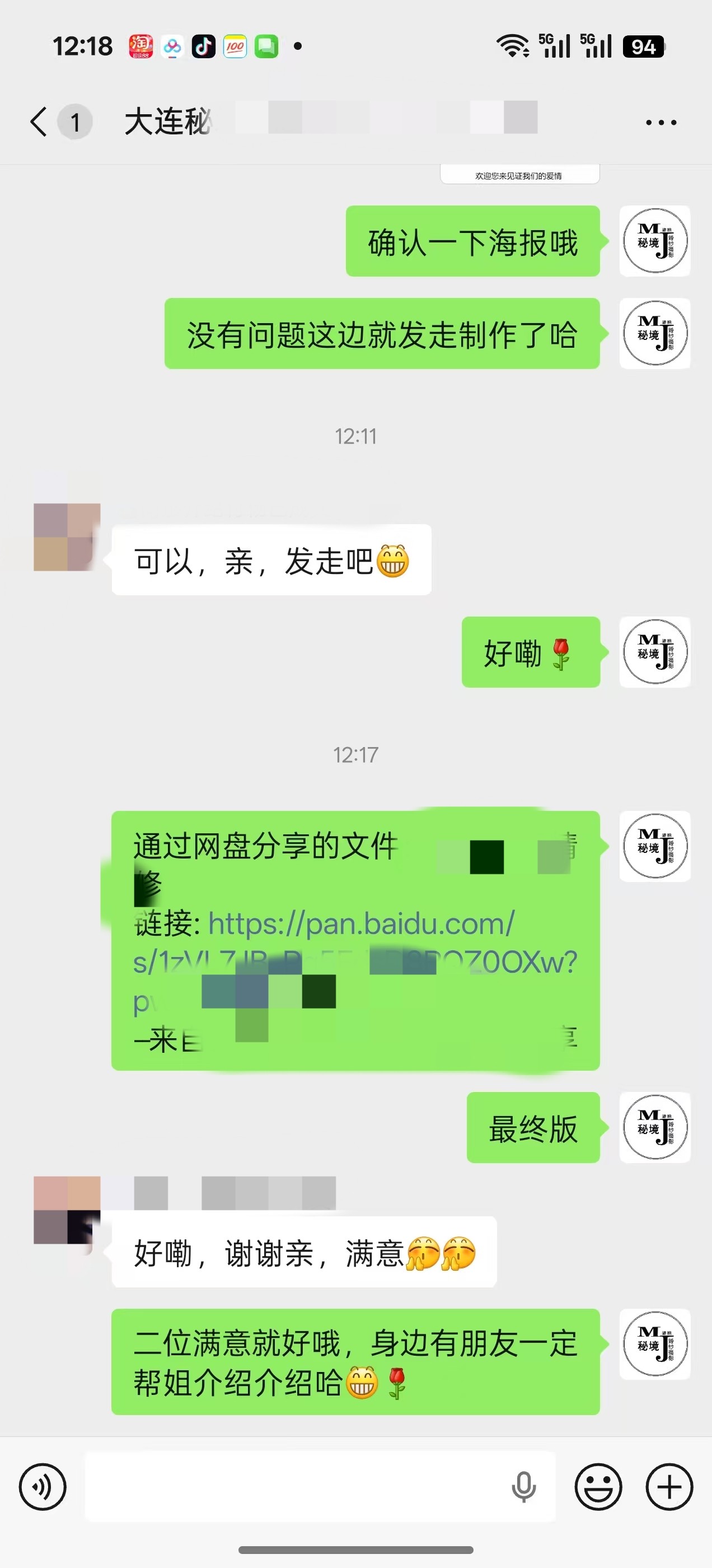
Task: Tap the microphone in the input field
Action: [x=523, y=1487]
